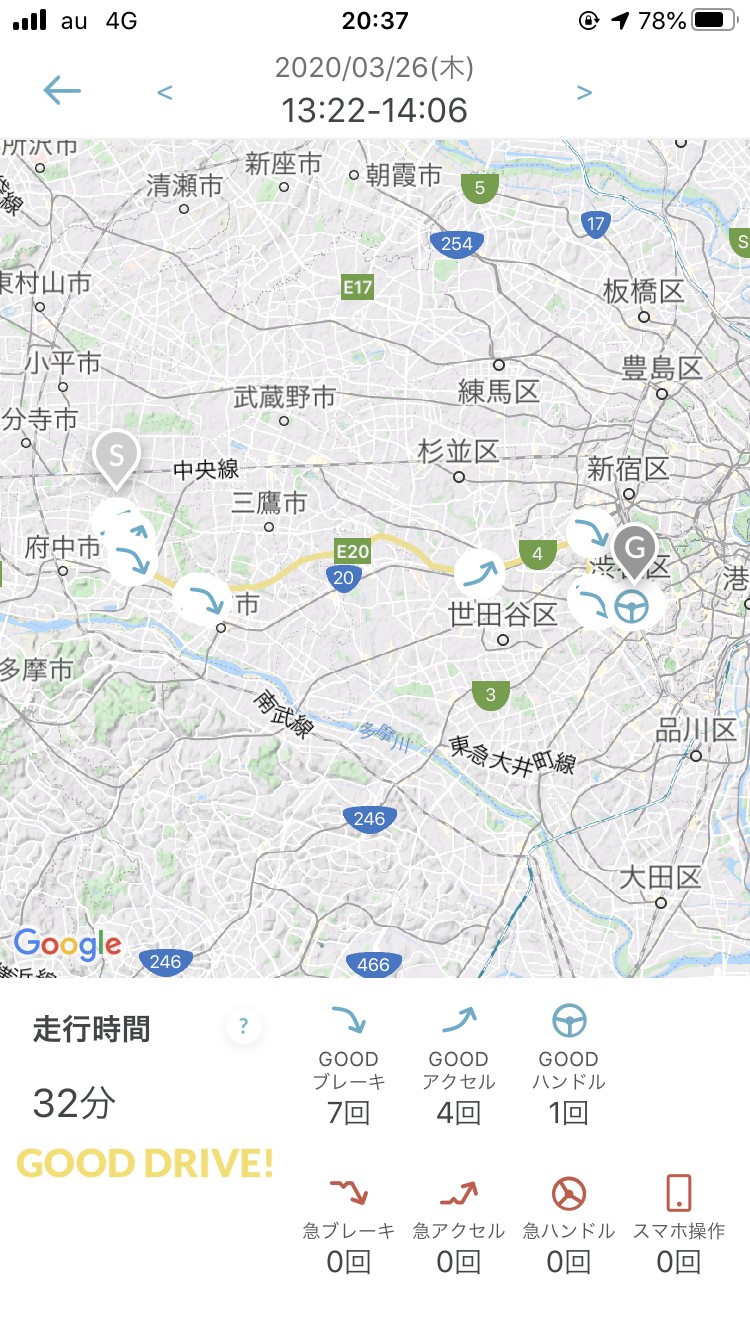Select the steering wheel marker on map
750x1334 pixels.
[x=632, y=606]
